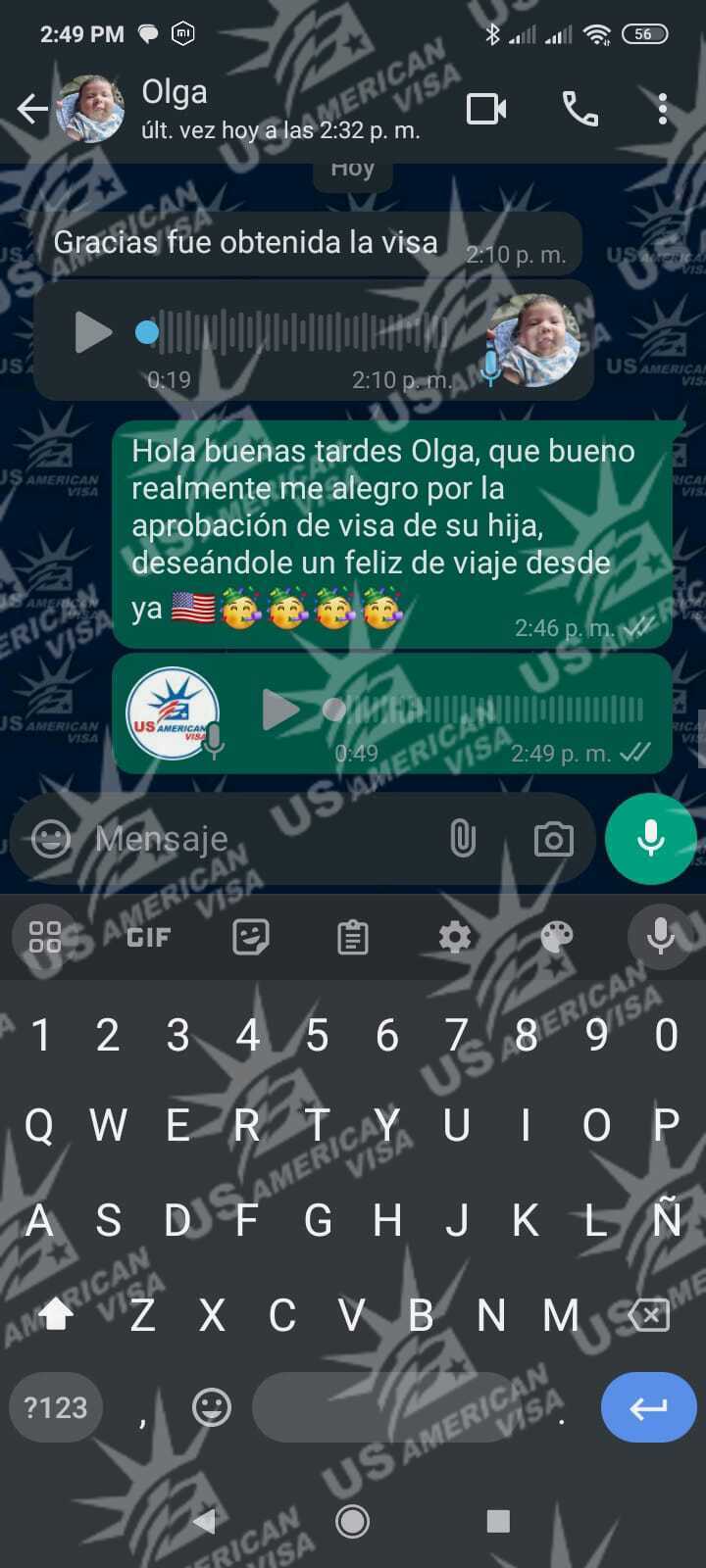The image size is (706, 1568).
Task: Start a voice call with Olga
Action: click(580, 109)
